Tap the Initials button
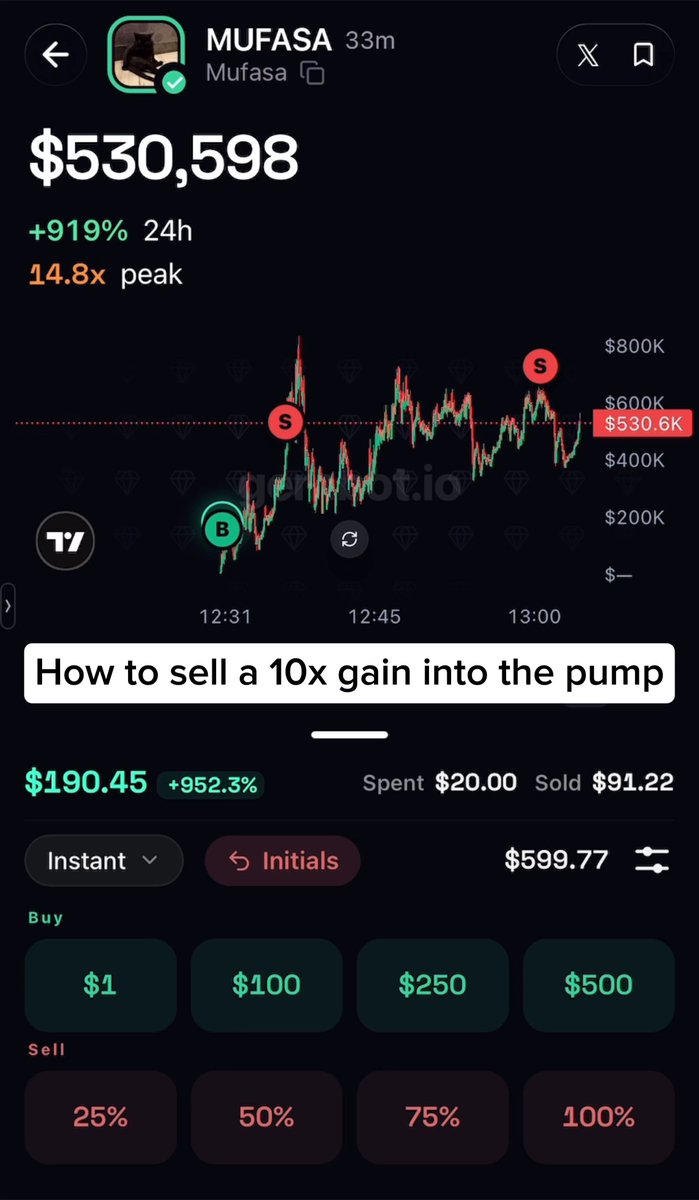The width and height of the screenshot is (699, 1200). click(283, 861)
